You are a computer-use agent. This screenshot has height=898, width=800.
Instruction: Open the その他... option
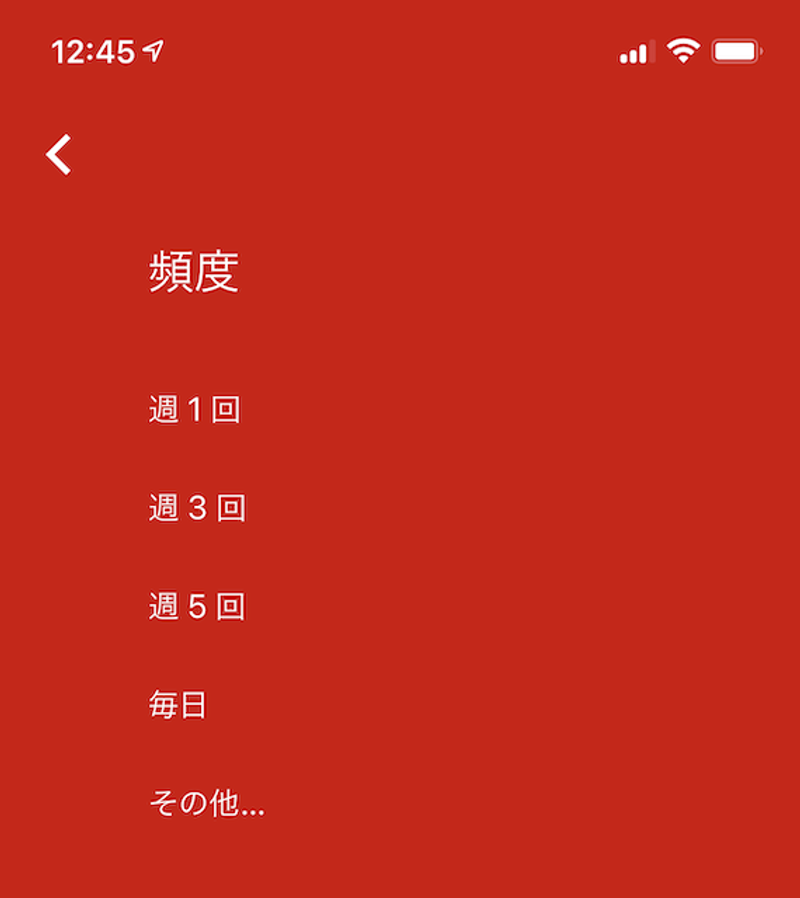(x=206, y=803)
